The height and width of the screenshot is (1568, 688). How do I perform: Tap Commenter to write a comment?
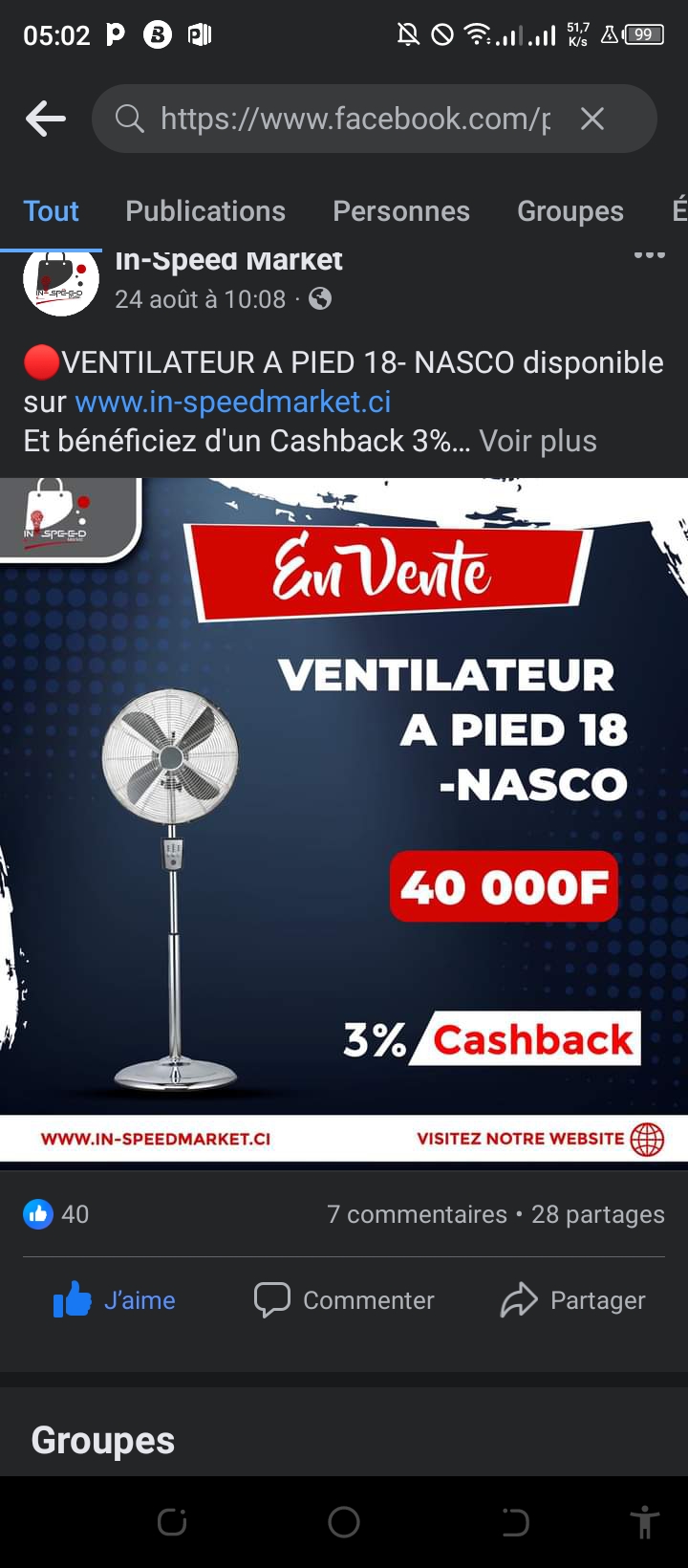coord(344,1300)
